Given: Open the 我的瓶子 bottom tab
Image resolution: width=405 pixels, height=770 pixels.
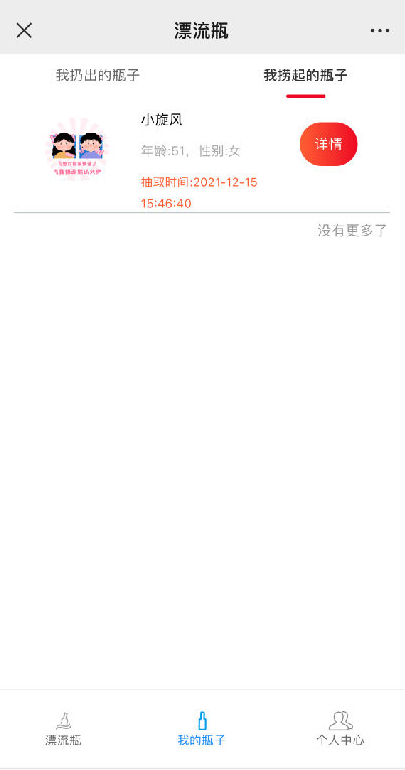Looking at the screenshot, I should pyautogui.click(x=202, y=729).
